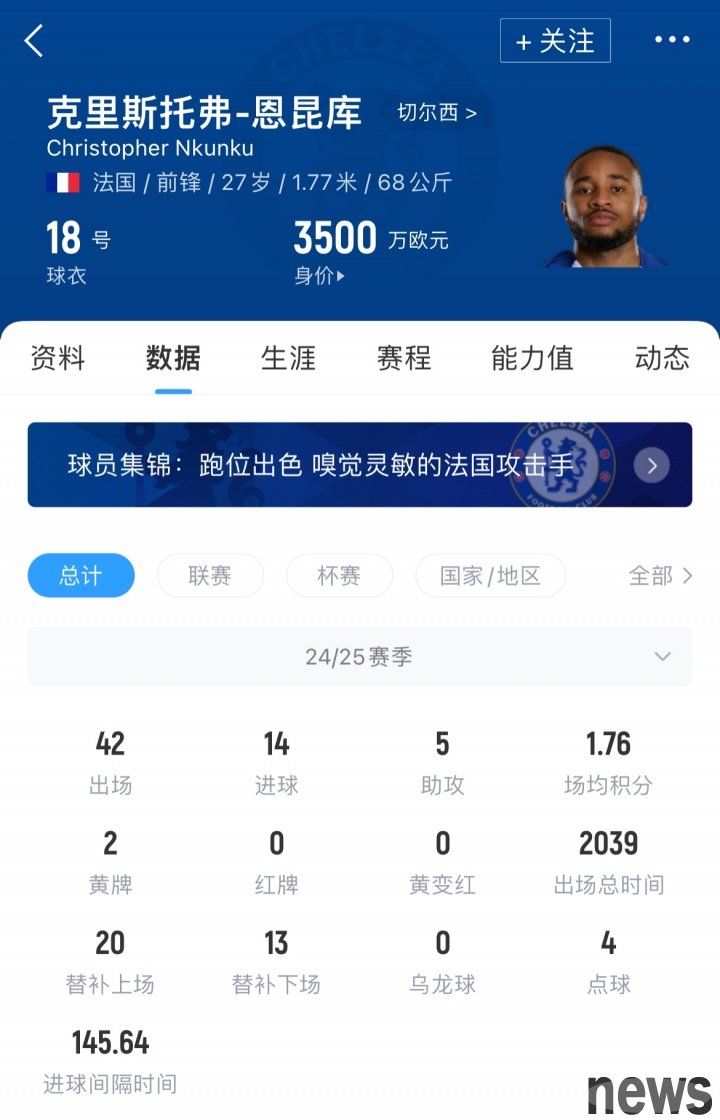The height and width of the screenshot is (1120, 720).
Task: Open the 切尔西 club page link
Action: 437,113
